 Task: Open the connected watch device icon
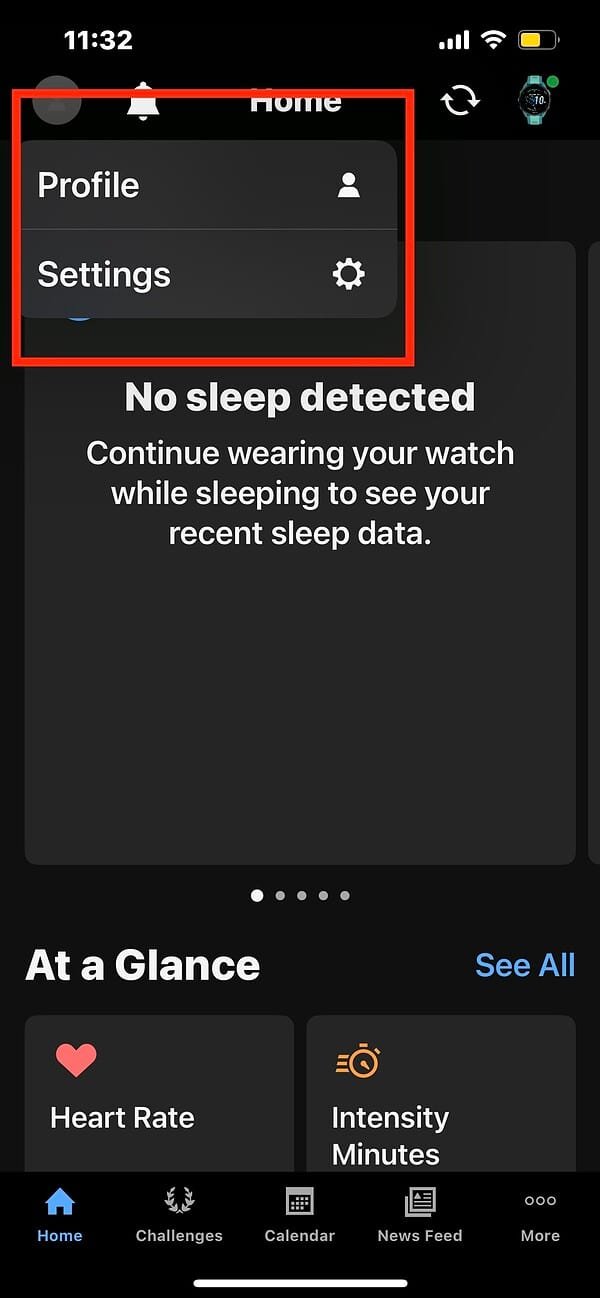(536, 100)
